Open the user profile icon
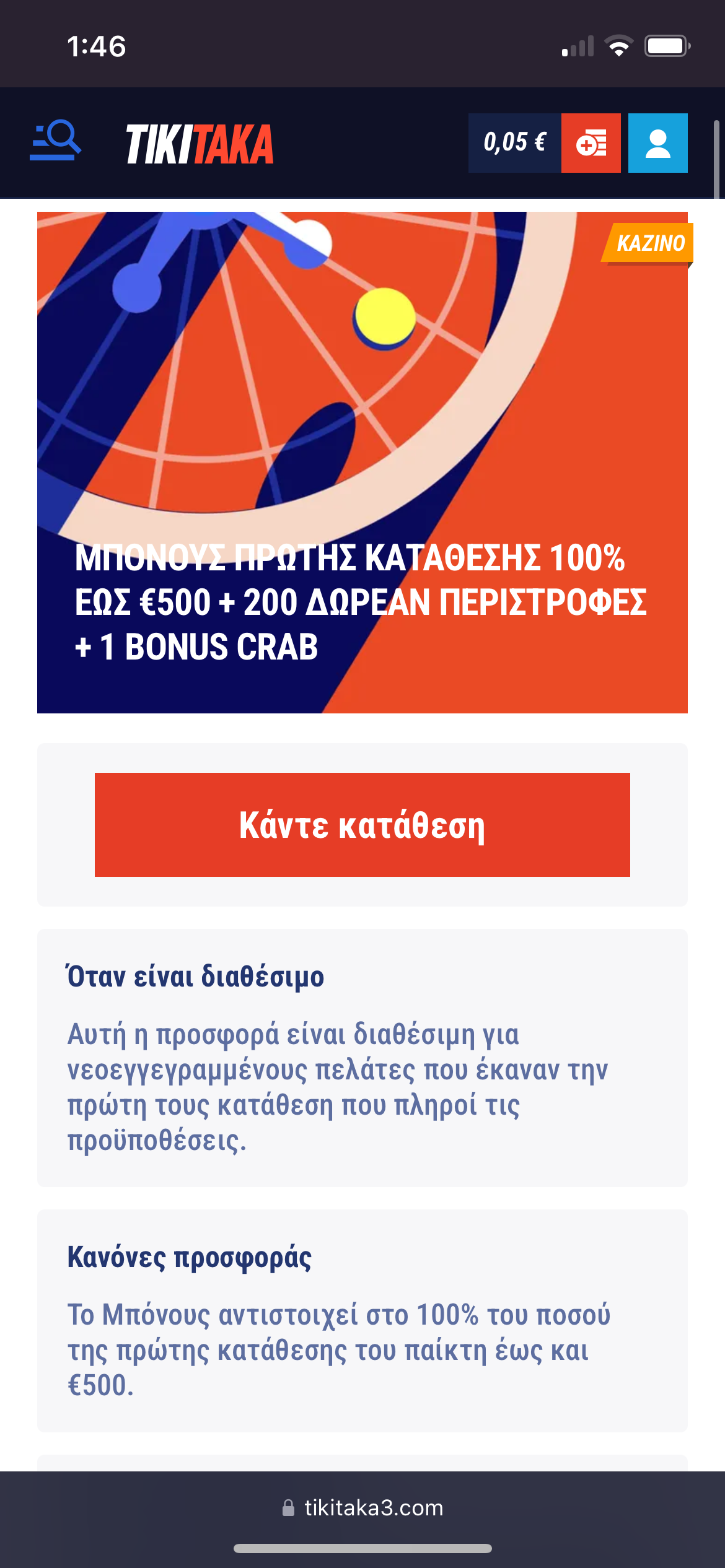Screen dimensions: 725x1568 point(657,143)
